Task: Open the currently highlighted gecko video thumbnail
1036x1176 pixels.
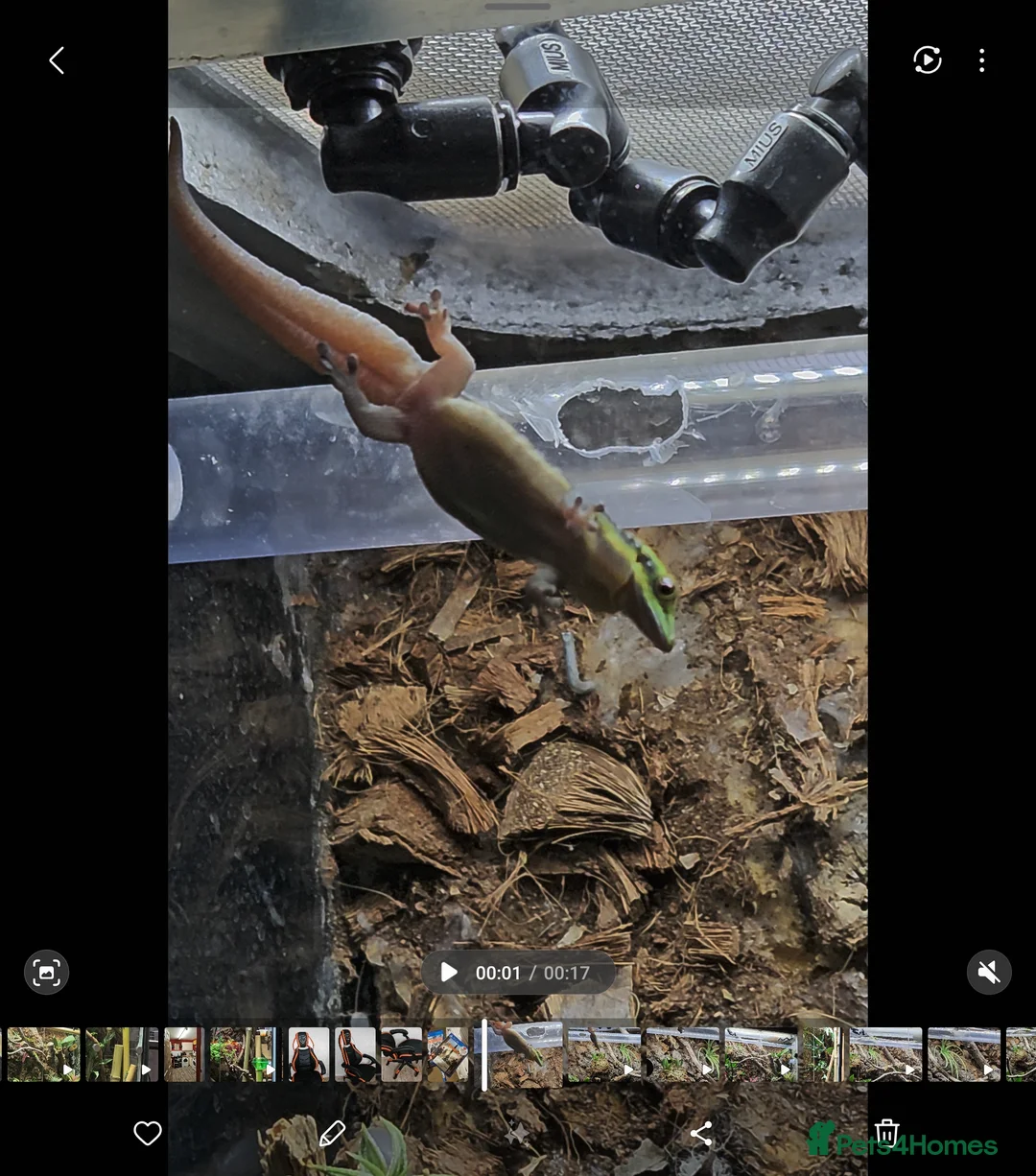Action: pyautogui.click(x=525, y=1054)
